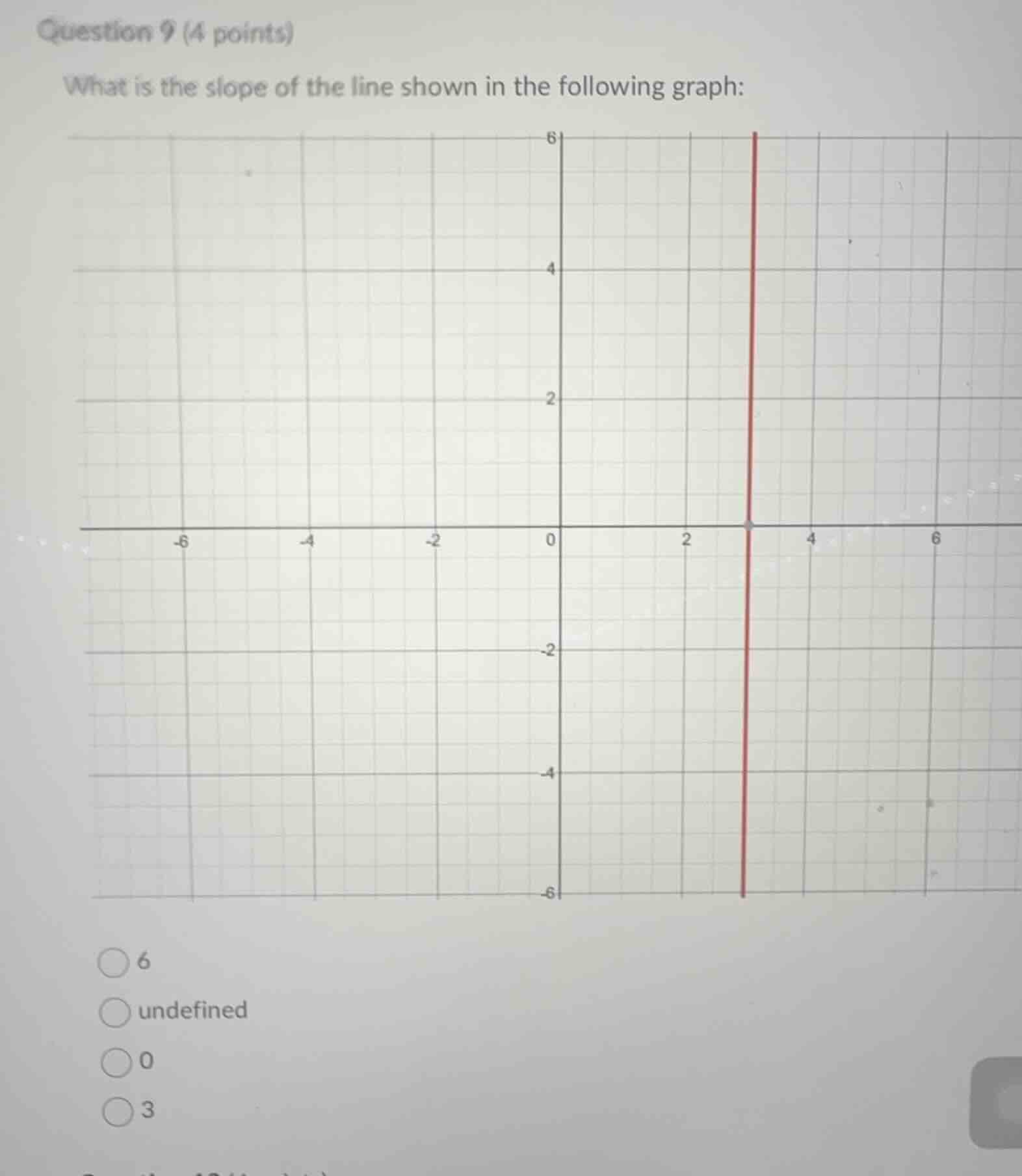The height and width of the screenshot is (1176, 1022).
Task: Click the origin point labeled 0
Action: 549,539
